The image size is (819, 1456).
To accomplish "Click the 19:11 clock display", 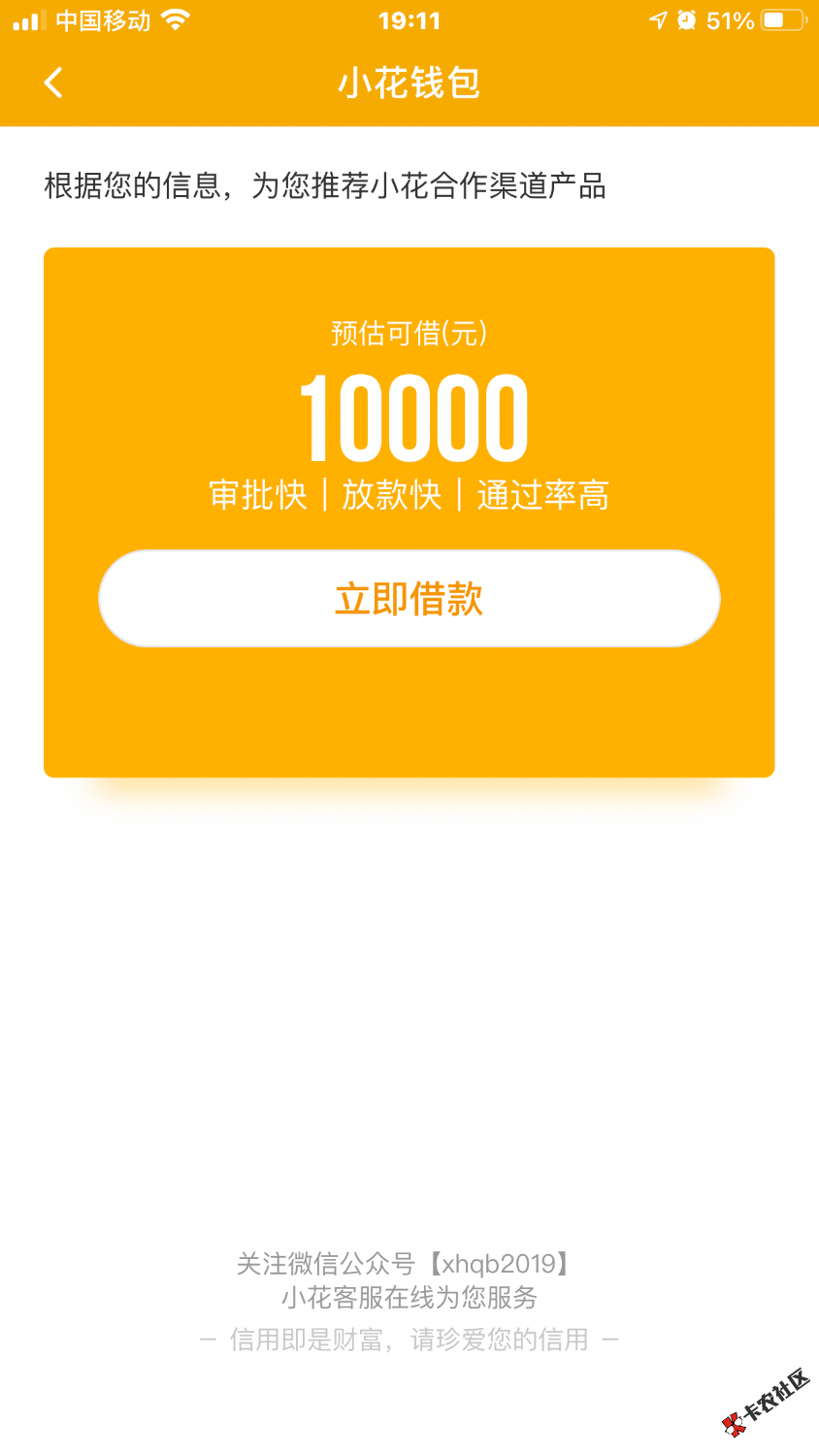I will (x=409, y=18).
